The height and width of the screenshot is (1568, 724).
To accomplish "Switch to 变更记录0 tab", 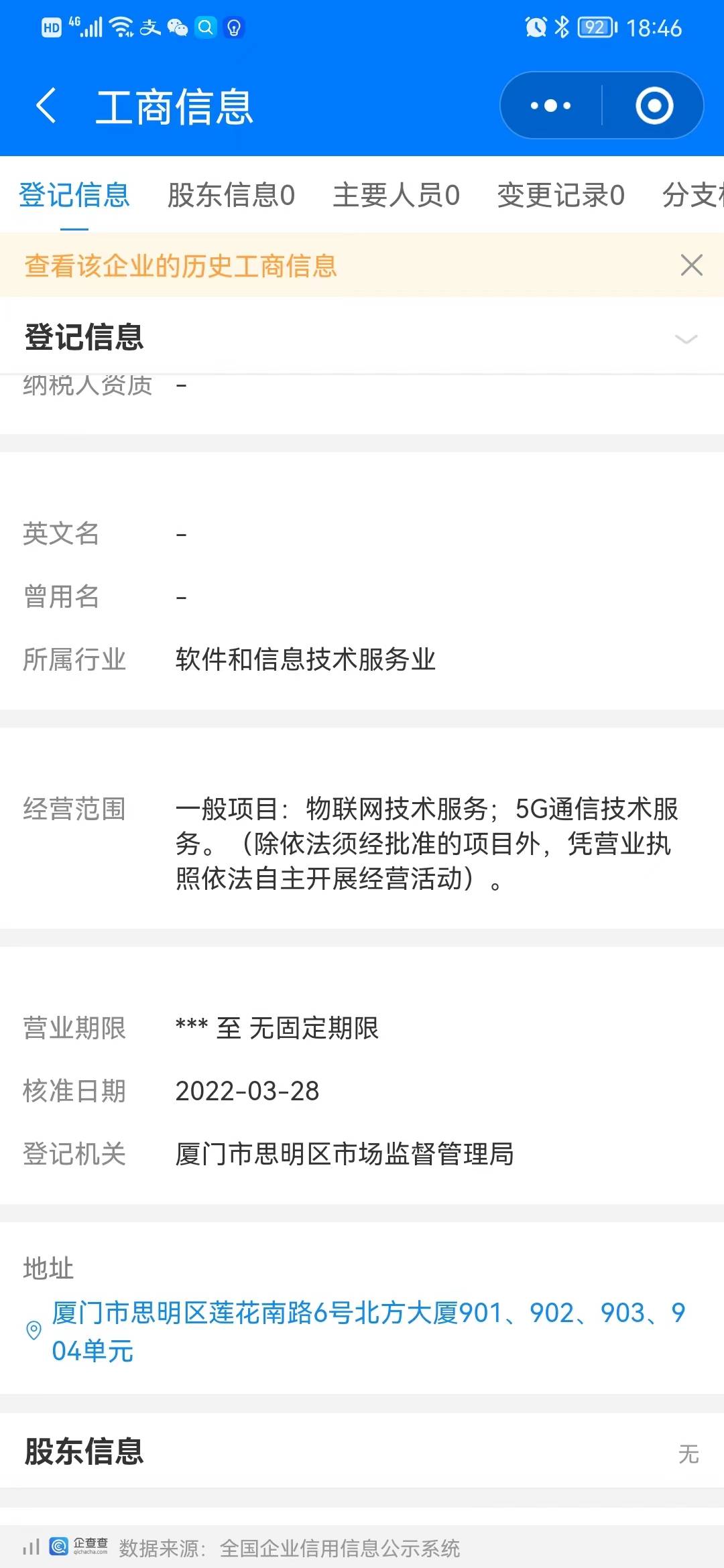I will pos(560,196).
